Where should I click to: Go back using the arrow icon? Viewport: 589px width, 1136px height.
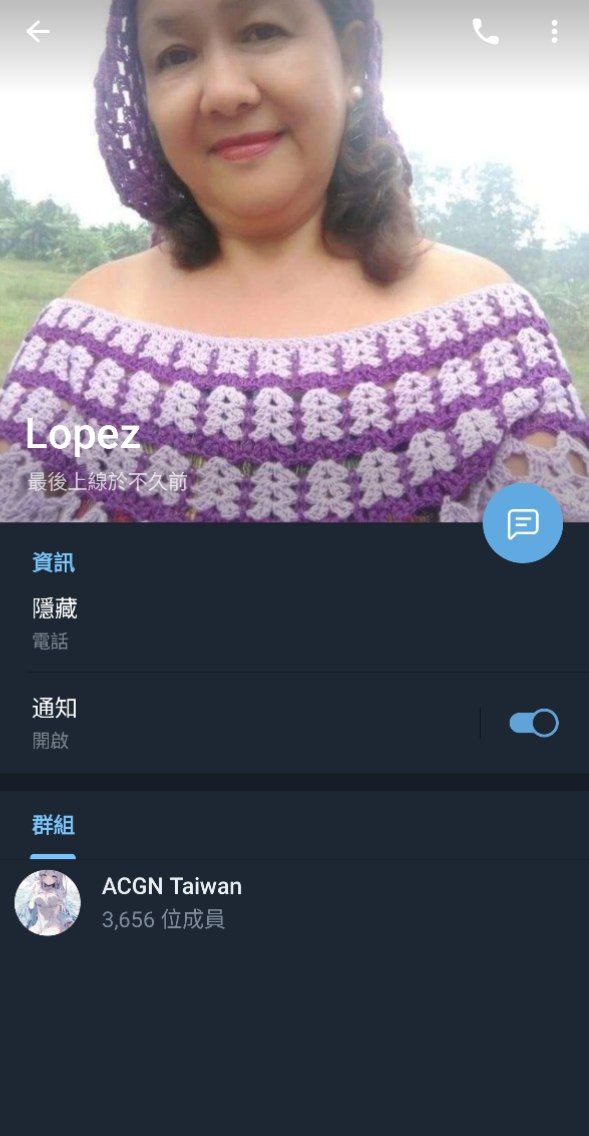tap(38, 31)
